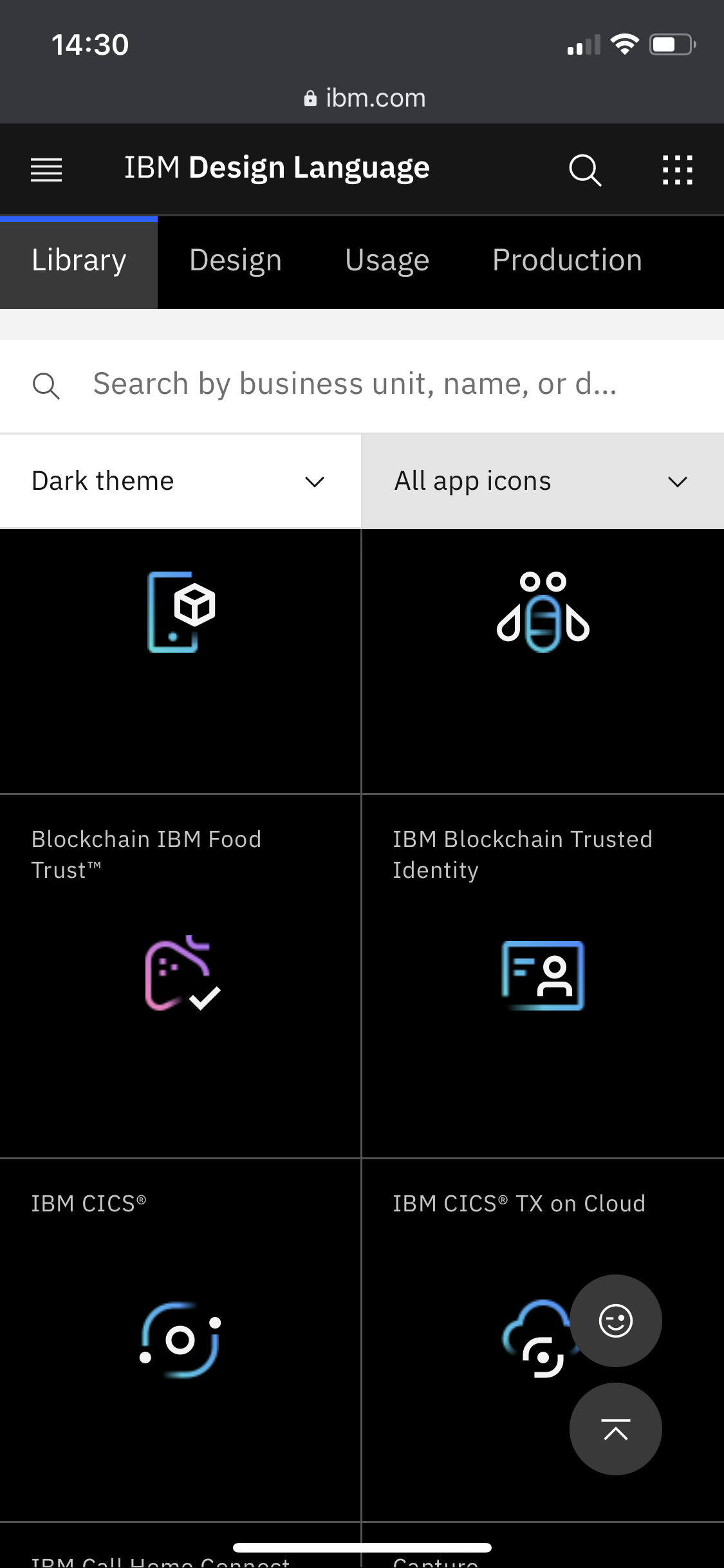The image size is (724, 1568).
Task: Switch to the Design tab
Action: (x=235, y=261)
